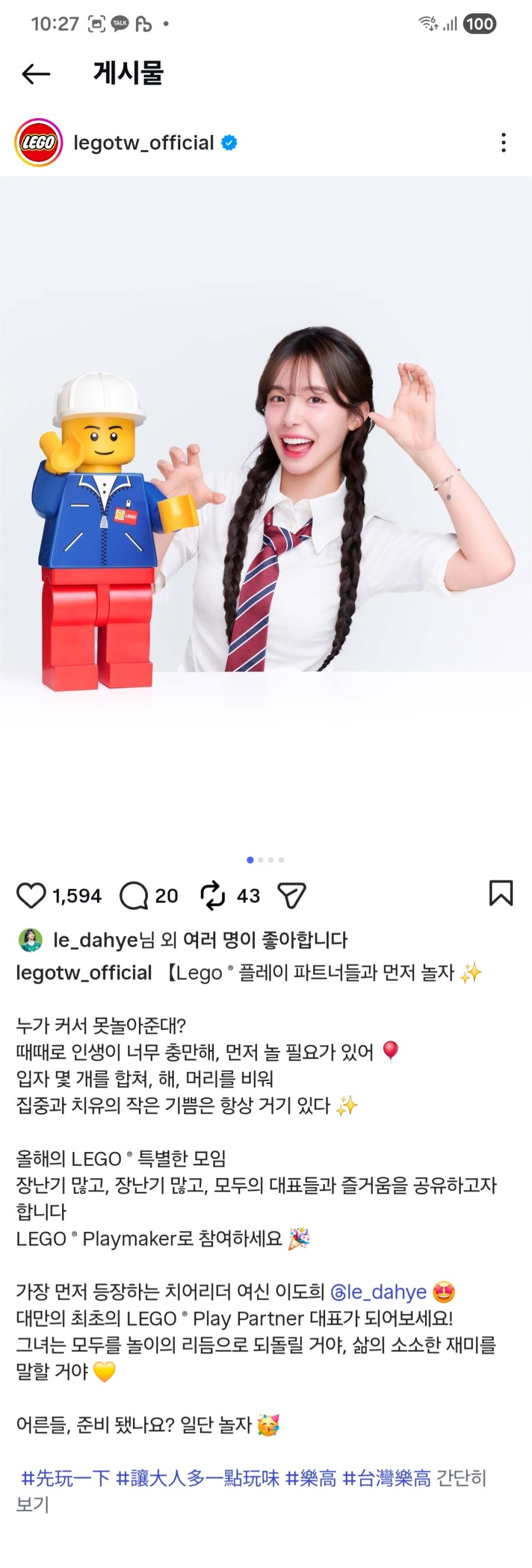Open the legotw_official profile from the header

[x=144, y=143]
